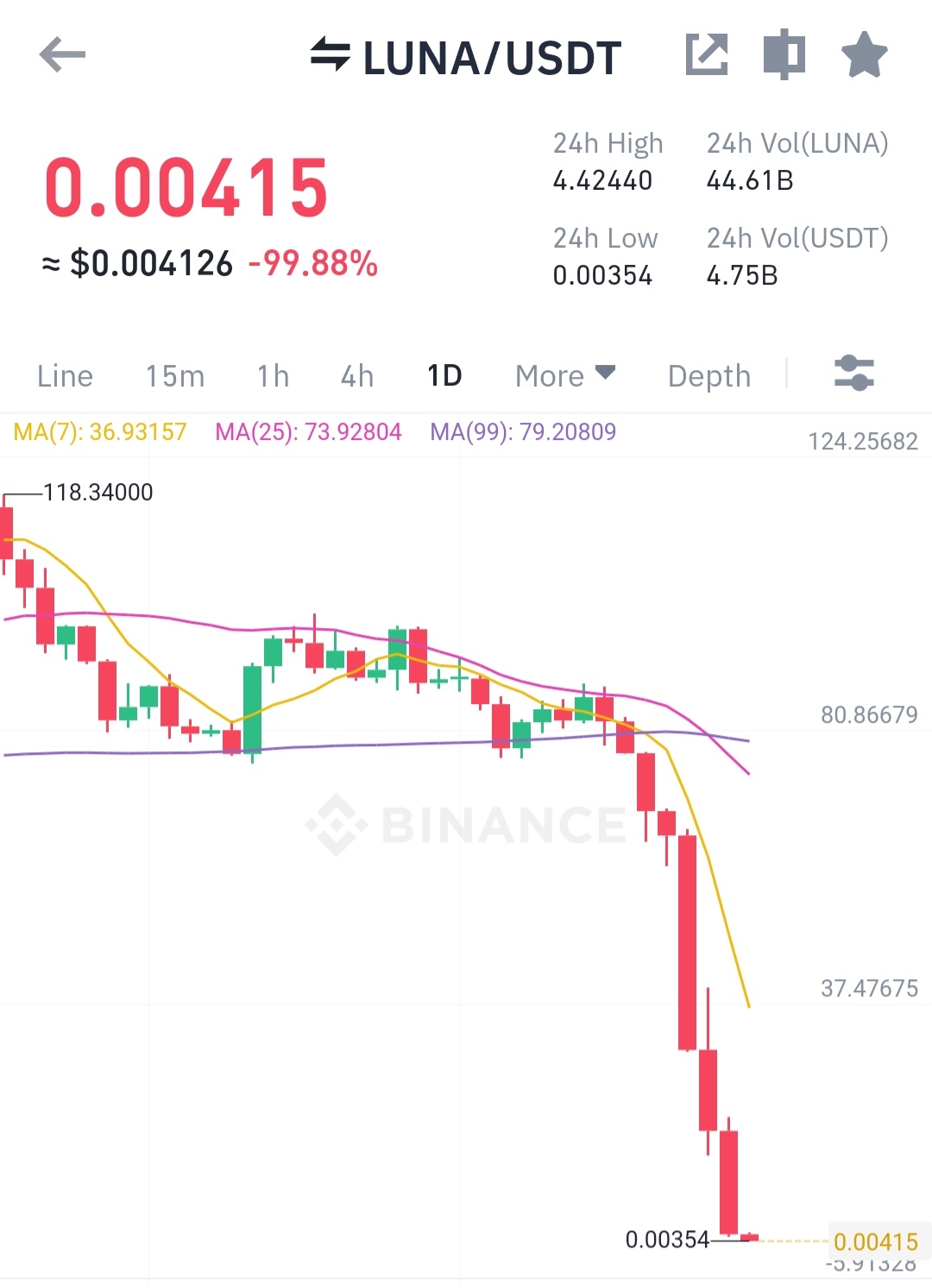Screen dimensions: 932x1288
Task: Add LUNA/USDT to favorites star
Action: pyautogui.click(x=864, y=55)
